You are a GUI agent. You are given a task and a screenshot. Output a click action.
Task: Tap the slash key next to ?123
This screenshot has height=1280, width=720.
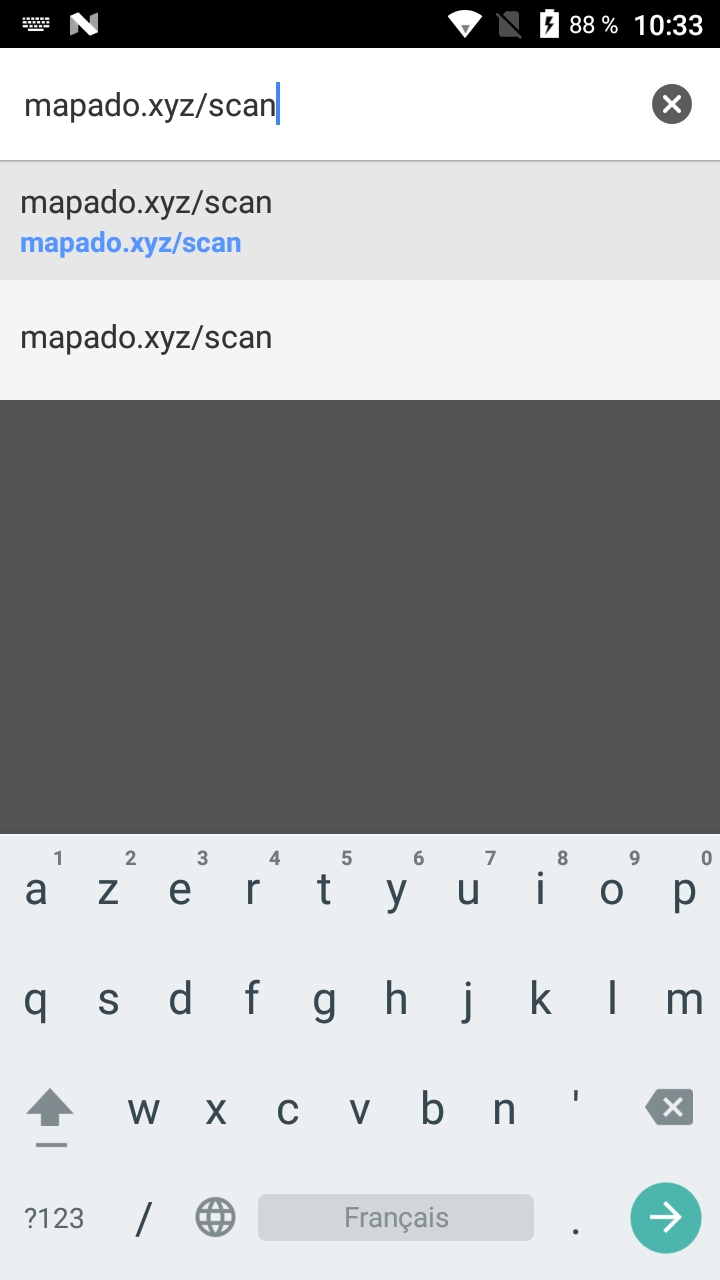143,1218
